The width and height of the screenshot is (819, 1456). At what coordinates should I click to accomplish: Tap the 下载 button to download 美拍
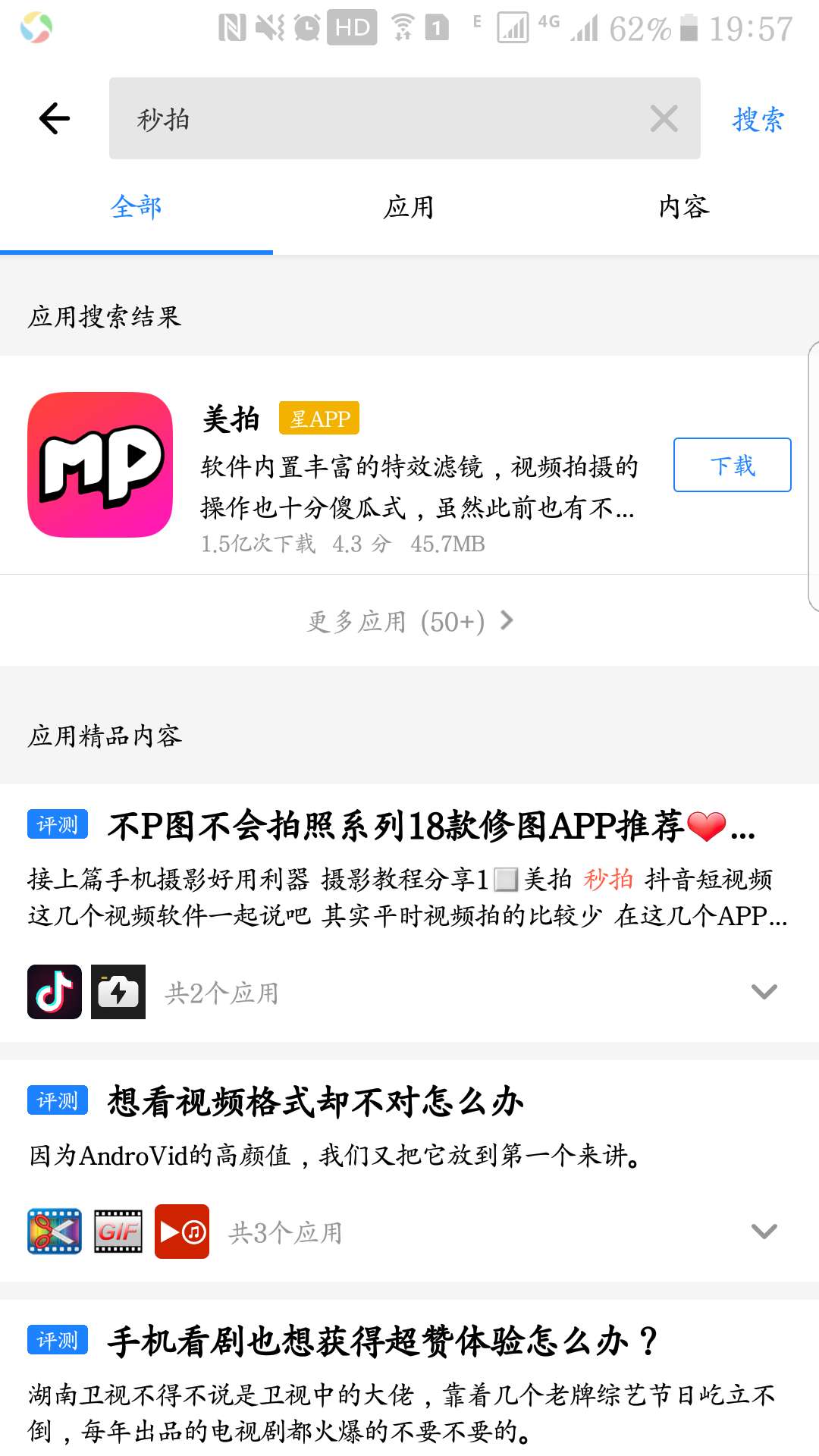[x=731, y=465]
